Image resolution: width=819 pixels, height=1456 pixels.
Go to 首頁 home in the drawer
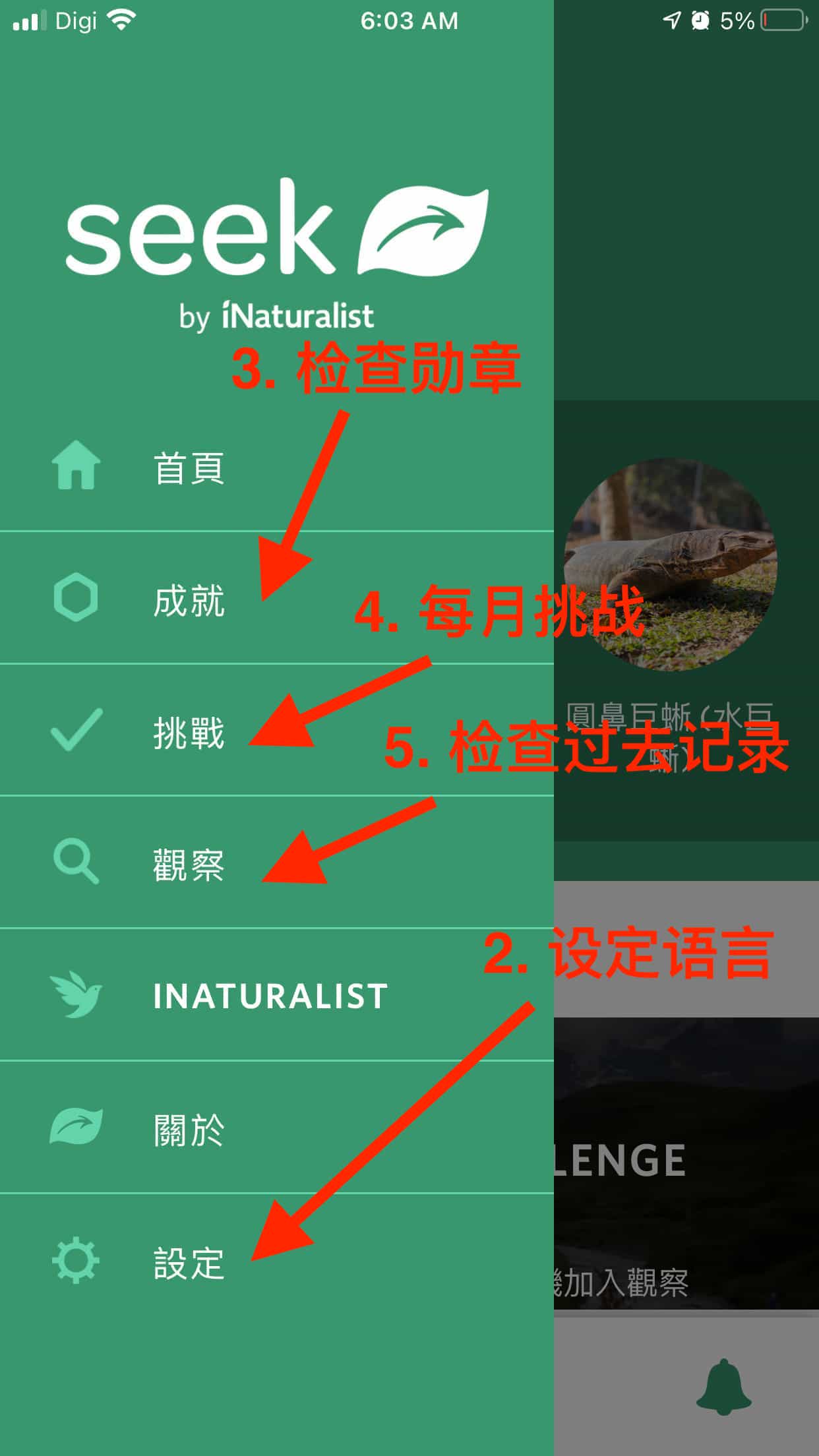188,468
